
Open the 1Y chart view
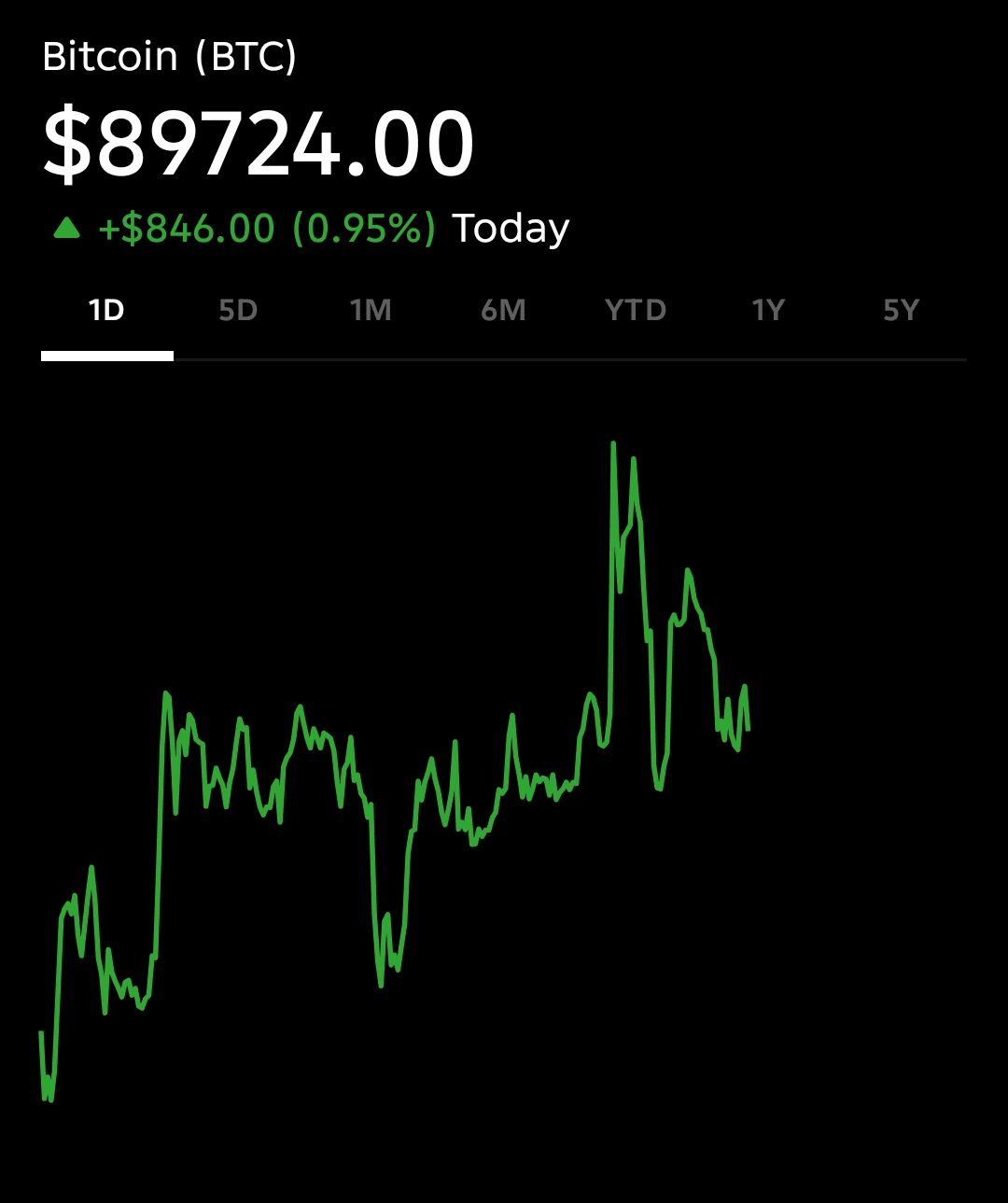(768, 311)
